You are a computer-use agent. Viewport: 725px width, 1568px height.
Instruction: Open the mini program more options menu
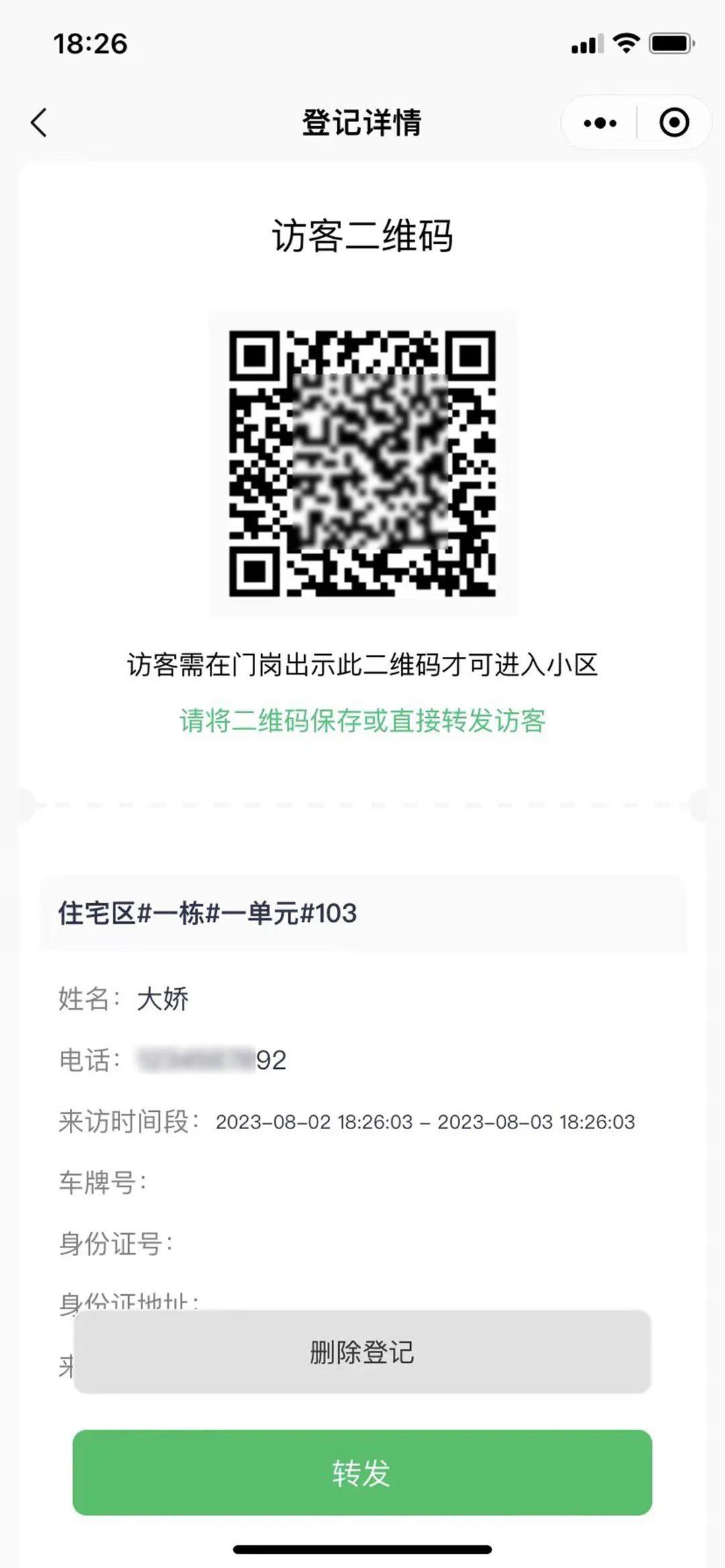599,123
